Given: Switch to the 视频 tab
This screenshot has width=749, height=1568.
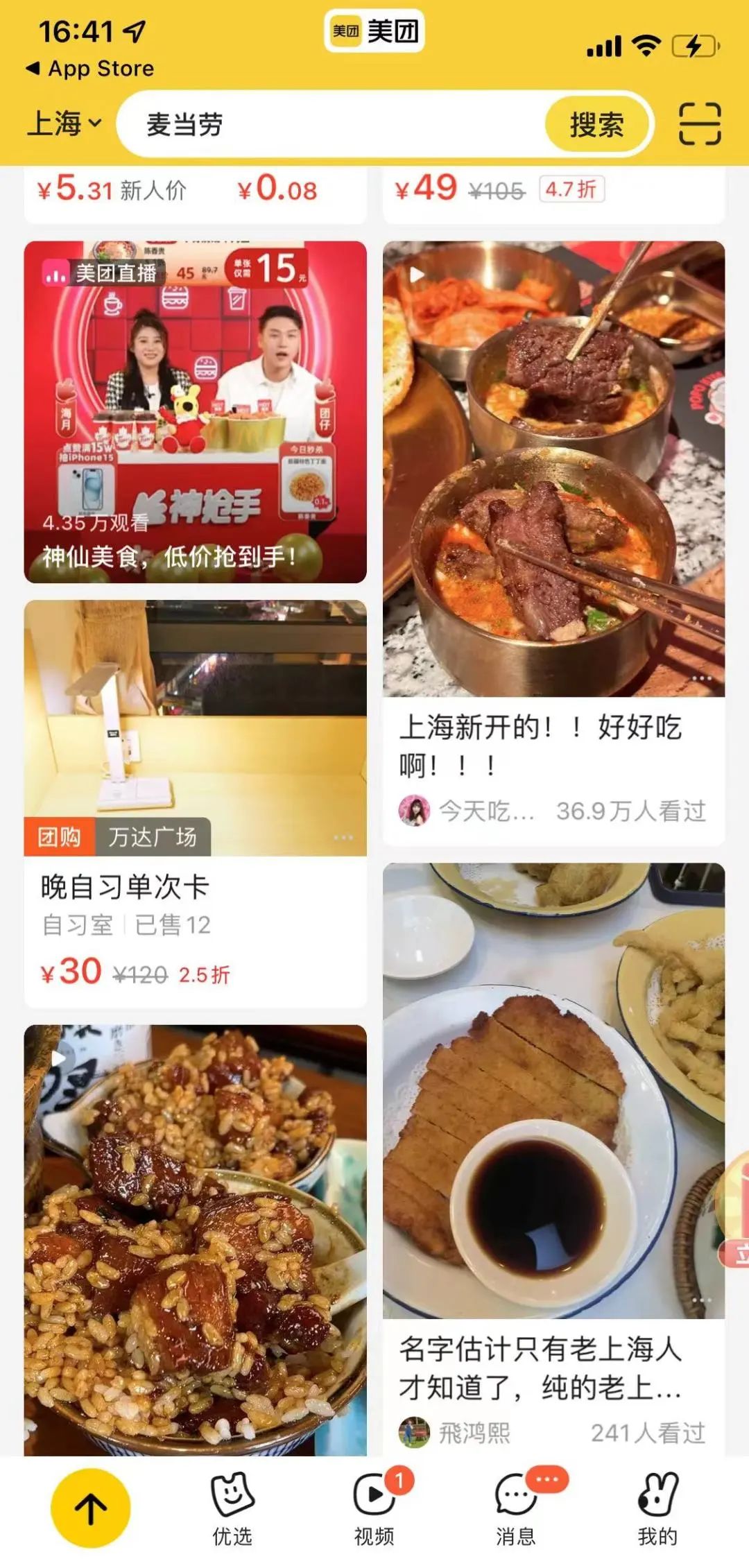Looking at the screenshot, I should [374, 1508].
